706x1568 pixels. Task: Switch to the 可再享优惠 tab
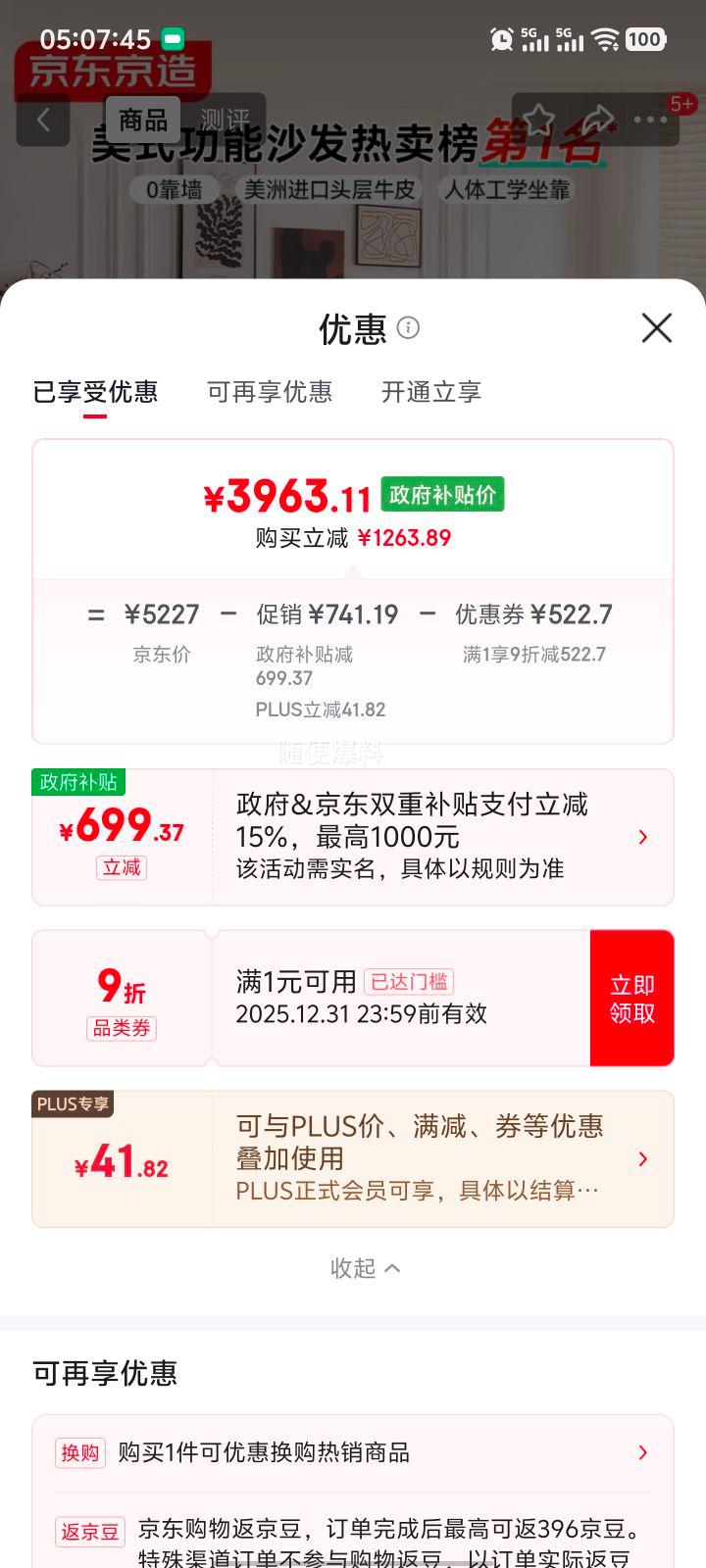(x=272, y=392)
